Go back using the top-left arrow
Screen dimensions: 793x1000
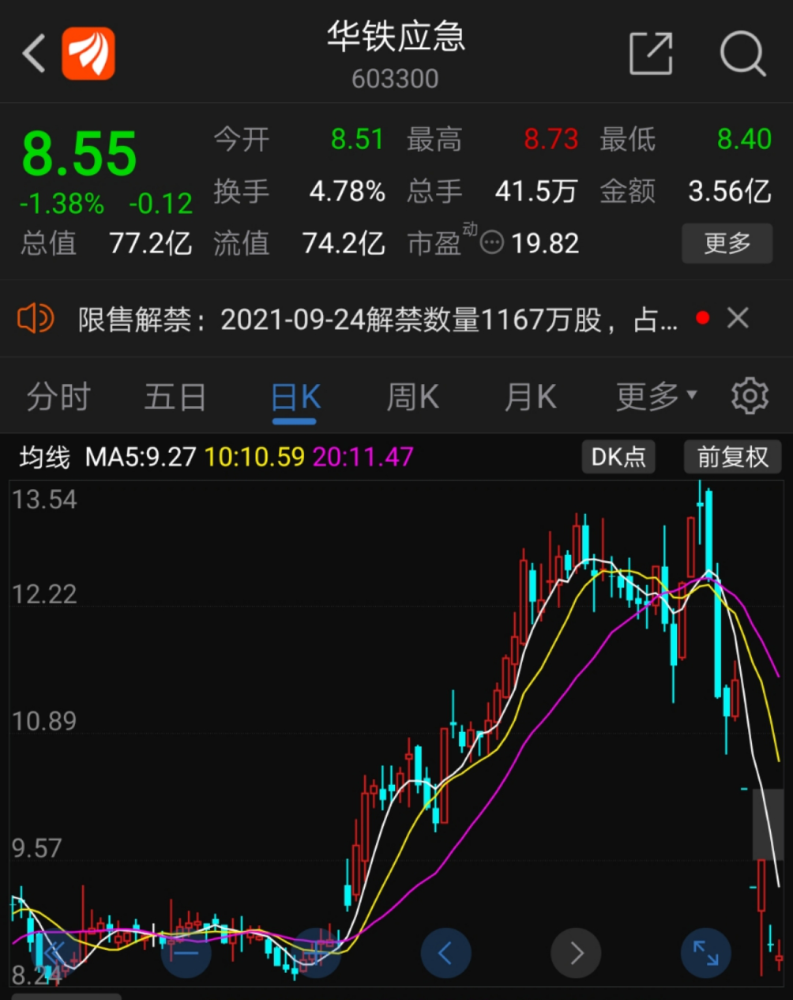pyautogui.click(x=34, y=54)
